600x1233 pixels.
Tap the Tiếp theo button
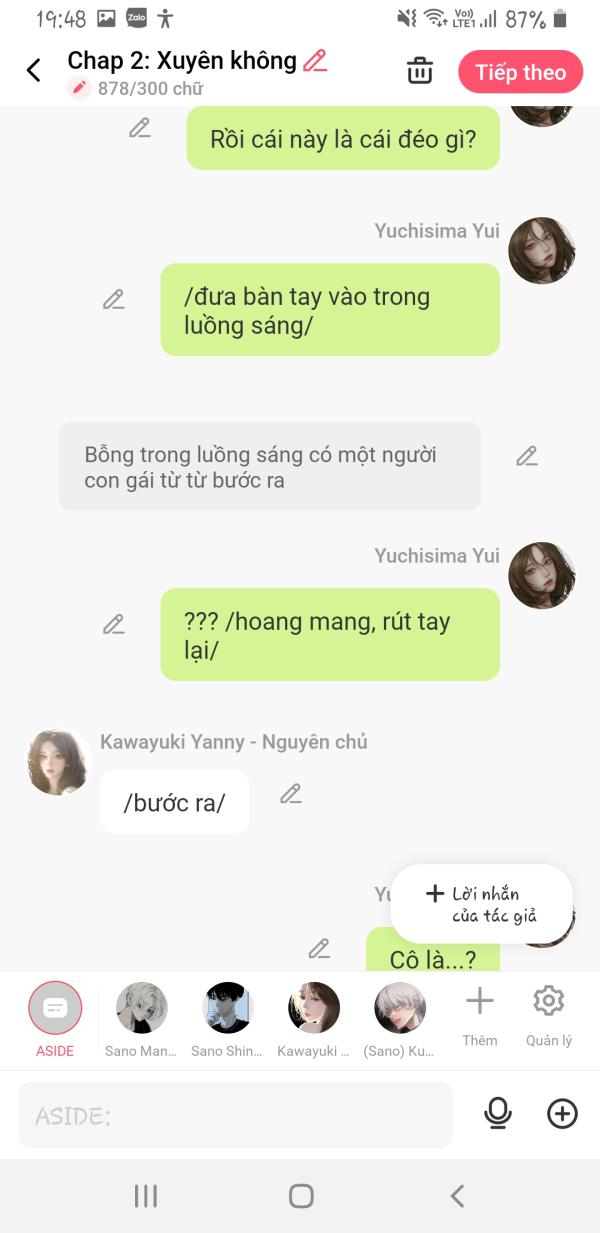520,72
